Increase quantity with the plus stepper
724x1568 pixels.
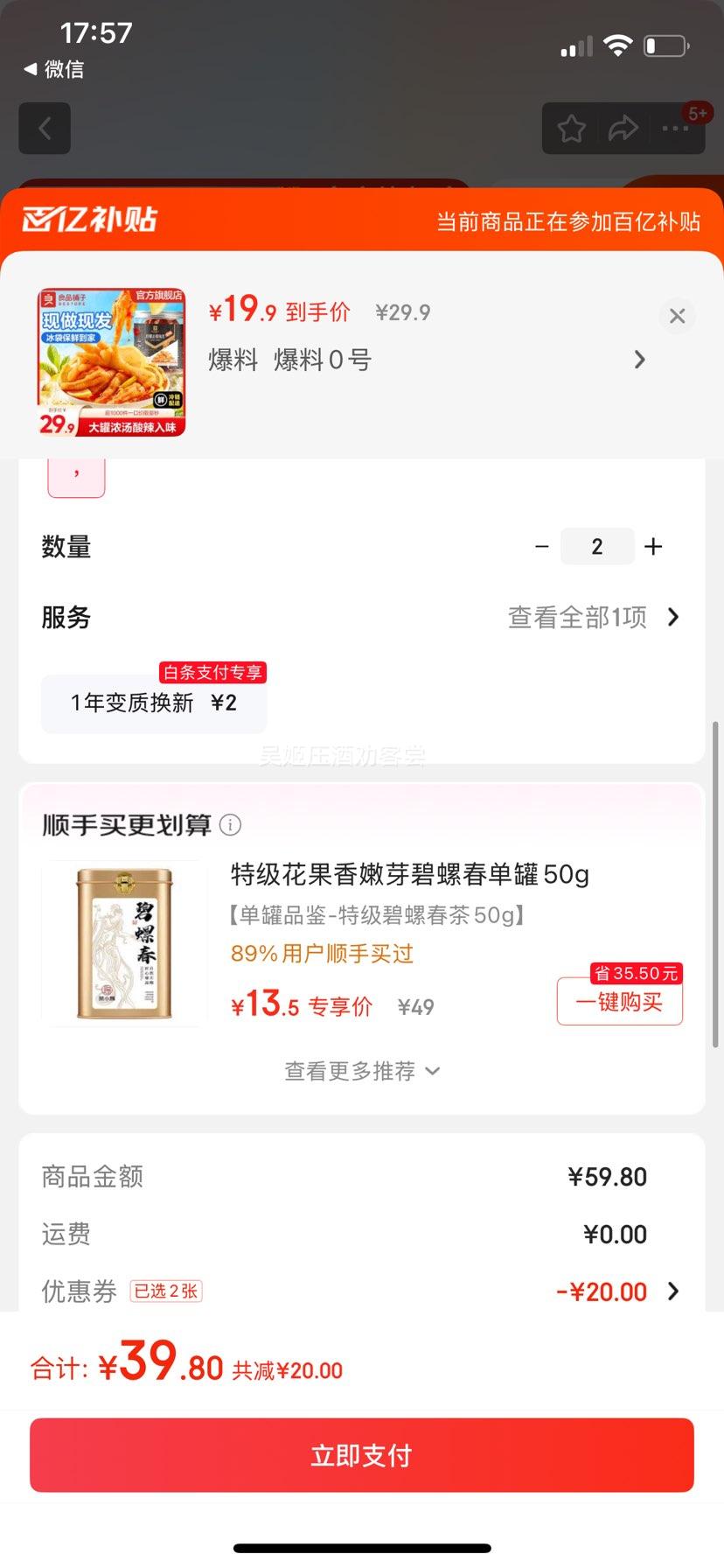[x=652, y=546]
